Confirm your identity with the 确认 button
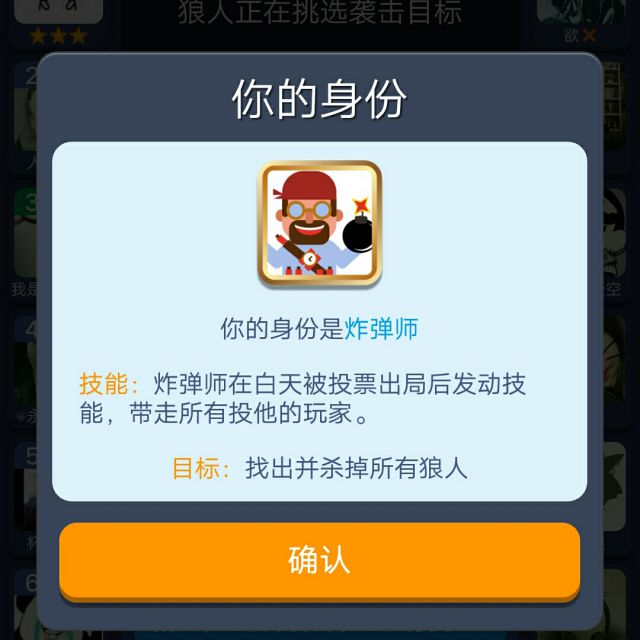640x640 pixels. (x=320, y=562)
